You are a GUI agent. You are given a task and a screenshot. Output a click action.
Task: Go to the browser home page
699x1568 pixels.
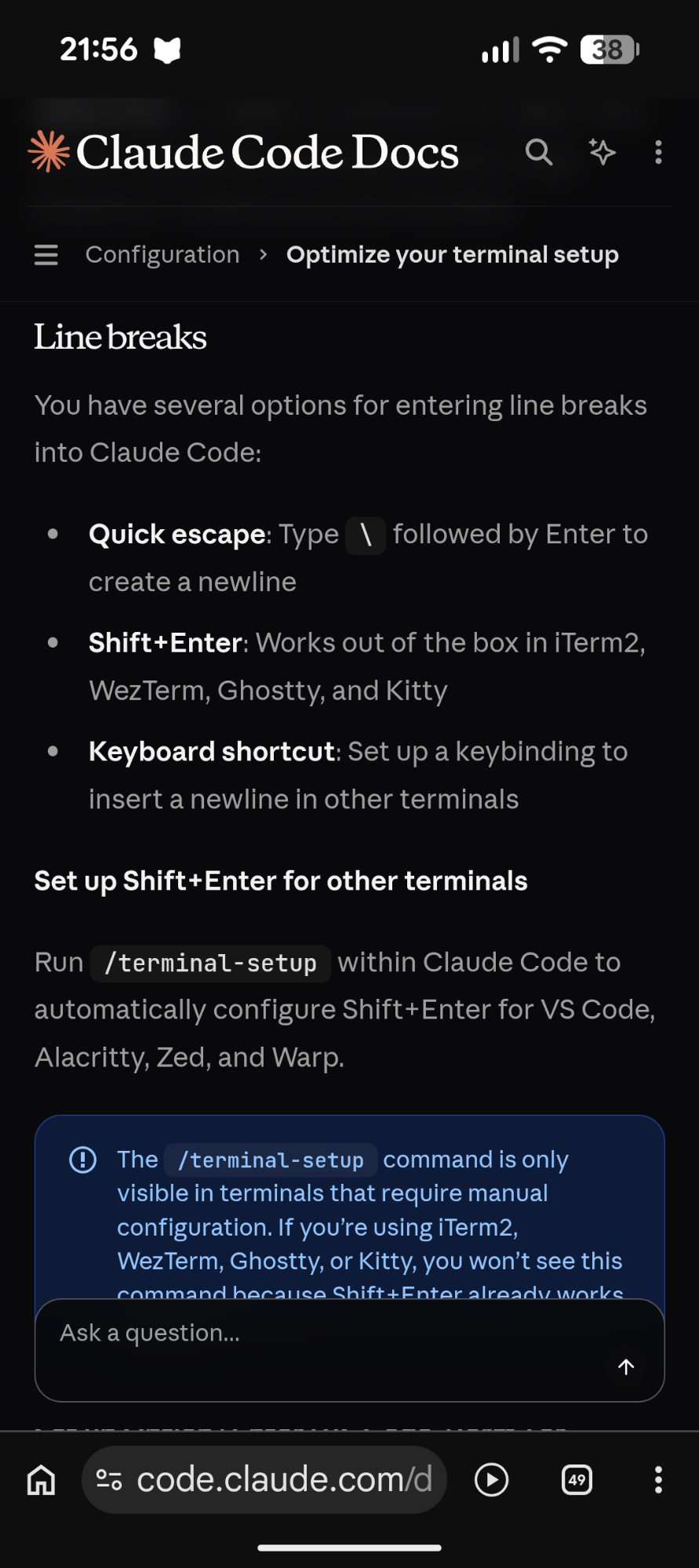point(42,1480)
